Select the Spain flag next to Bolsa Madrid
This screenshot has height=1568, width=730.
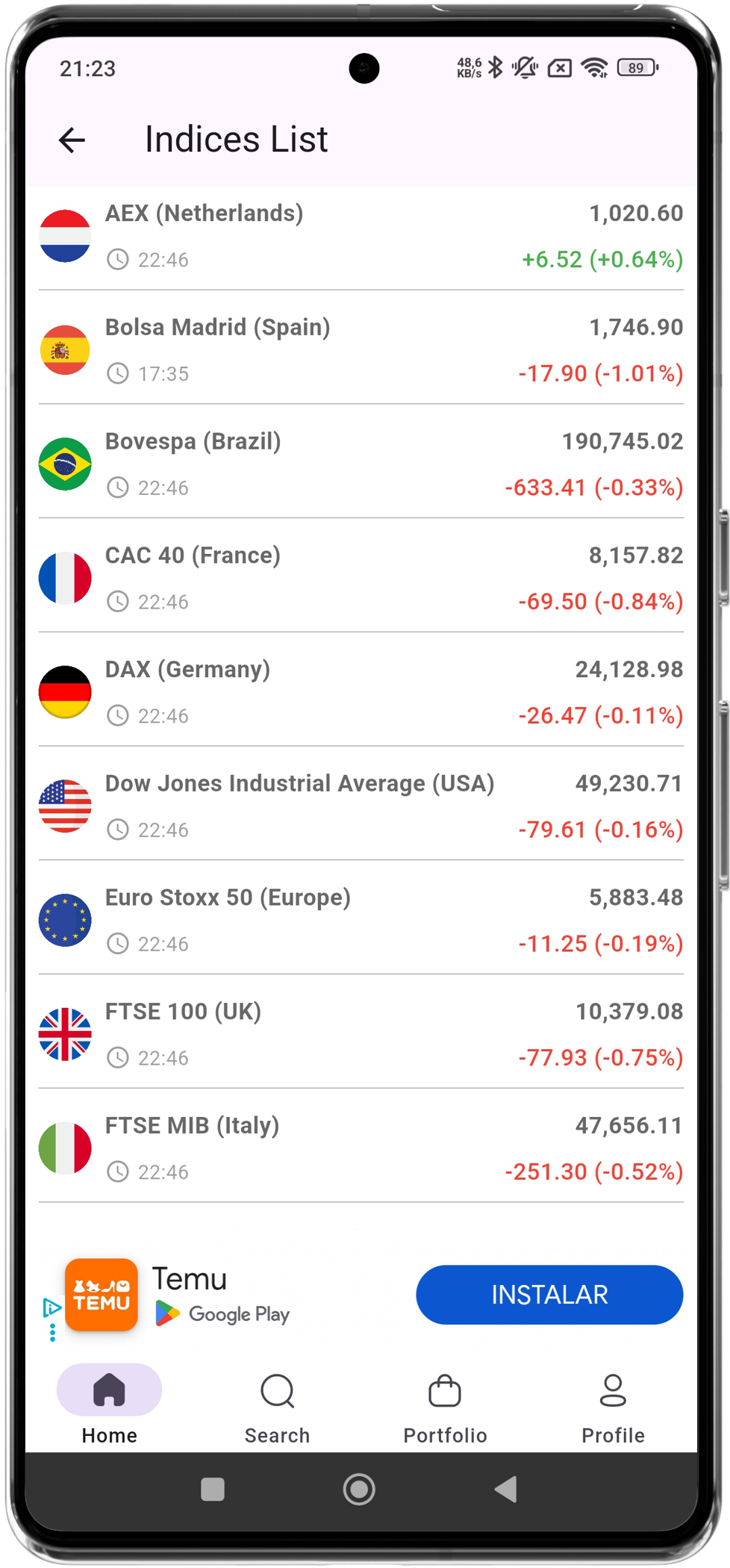pos(65,349)
